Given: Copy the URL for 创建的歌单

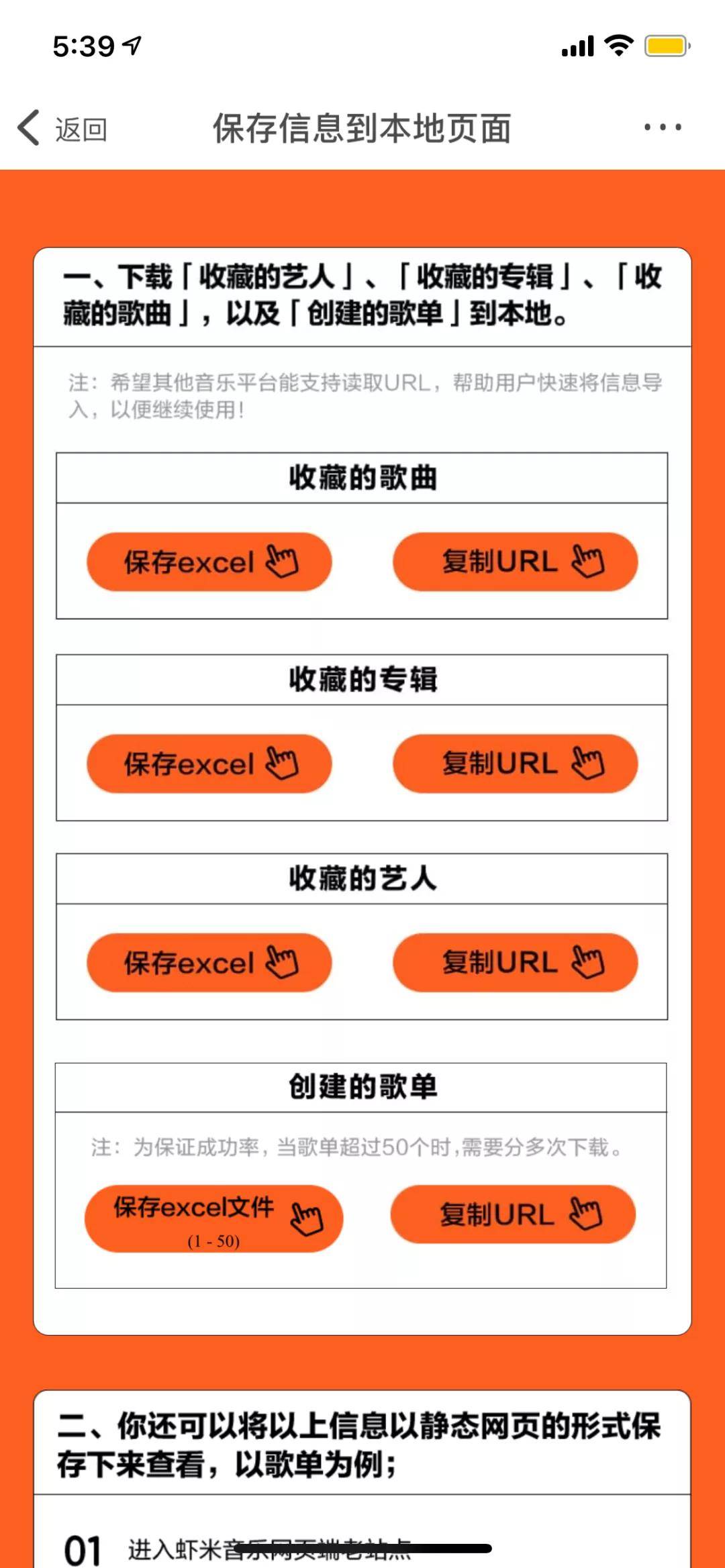Looking at the screenshot, I should pyautogui.click(x=513, y=1214).
